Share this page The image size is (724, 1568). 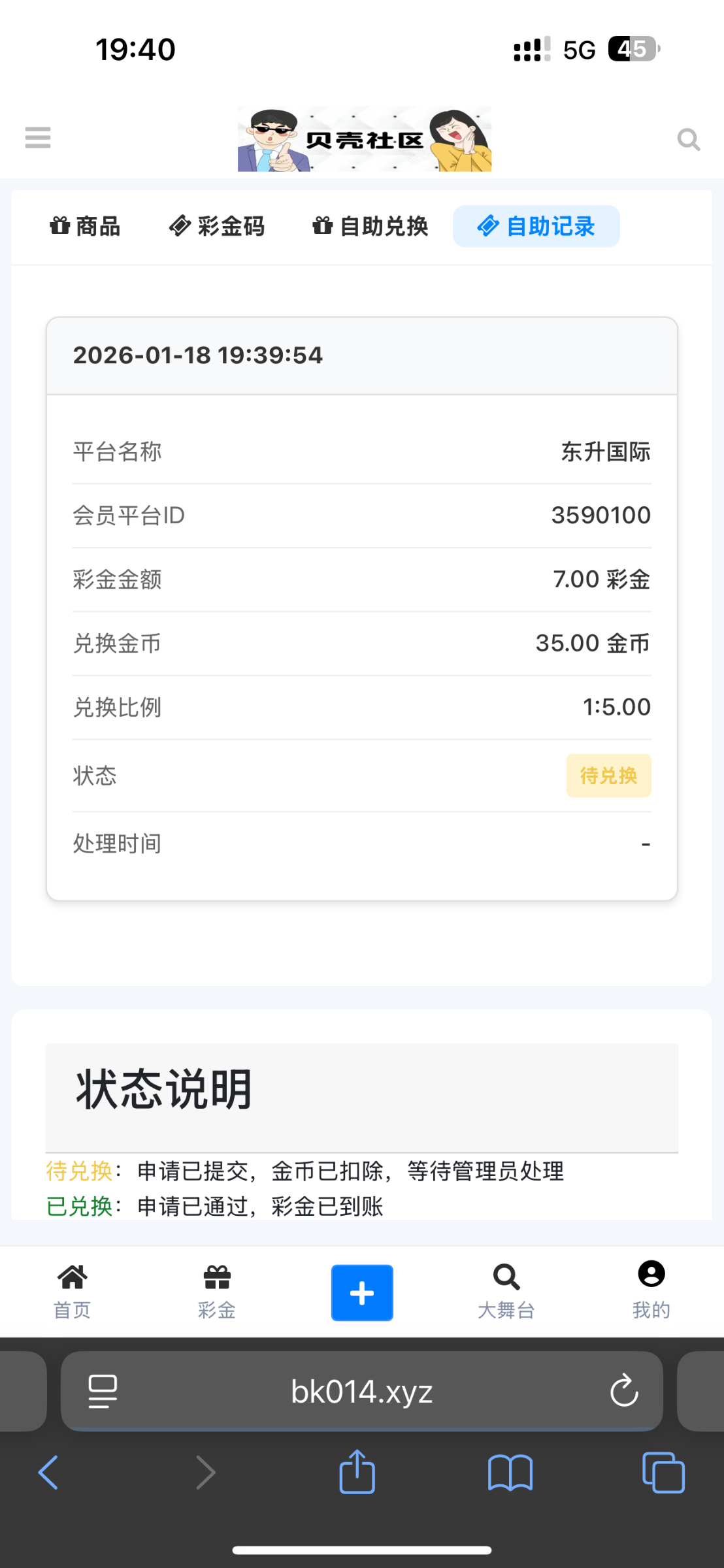357,1472
